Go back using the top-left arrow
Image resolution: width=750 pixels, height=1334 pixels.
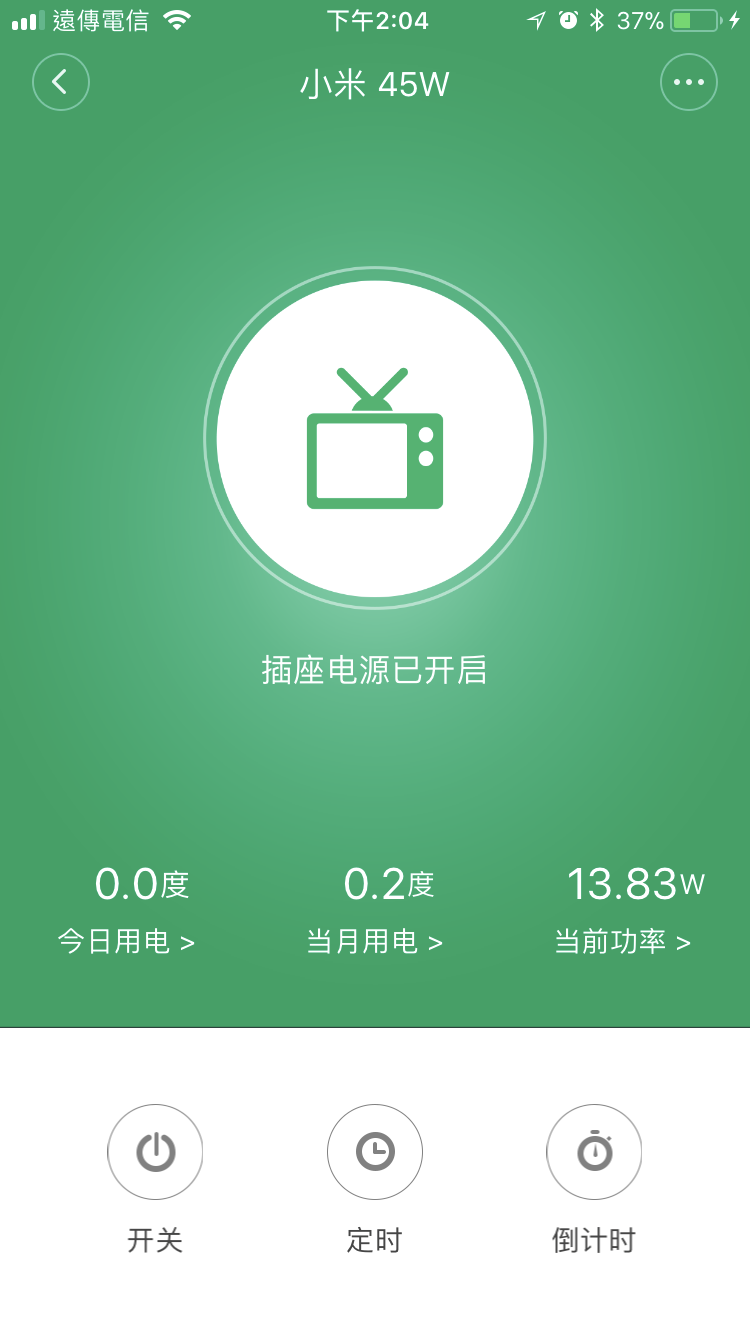click(x=61, y=82)
